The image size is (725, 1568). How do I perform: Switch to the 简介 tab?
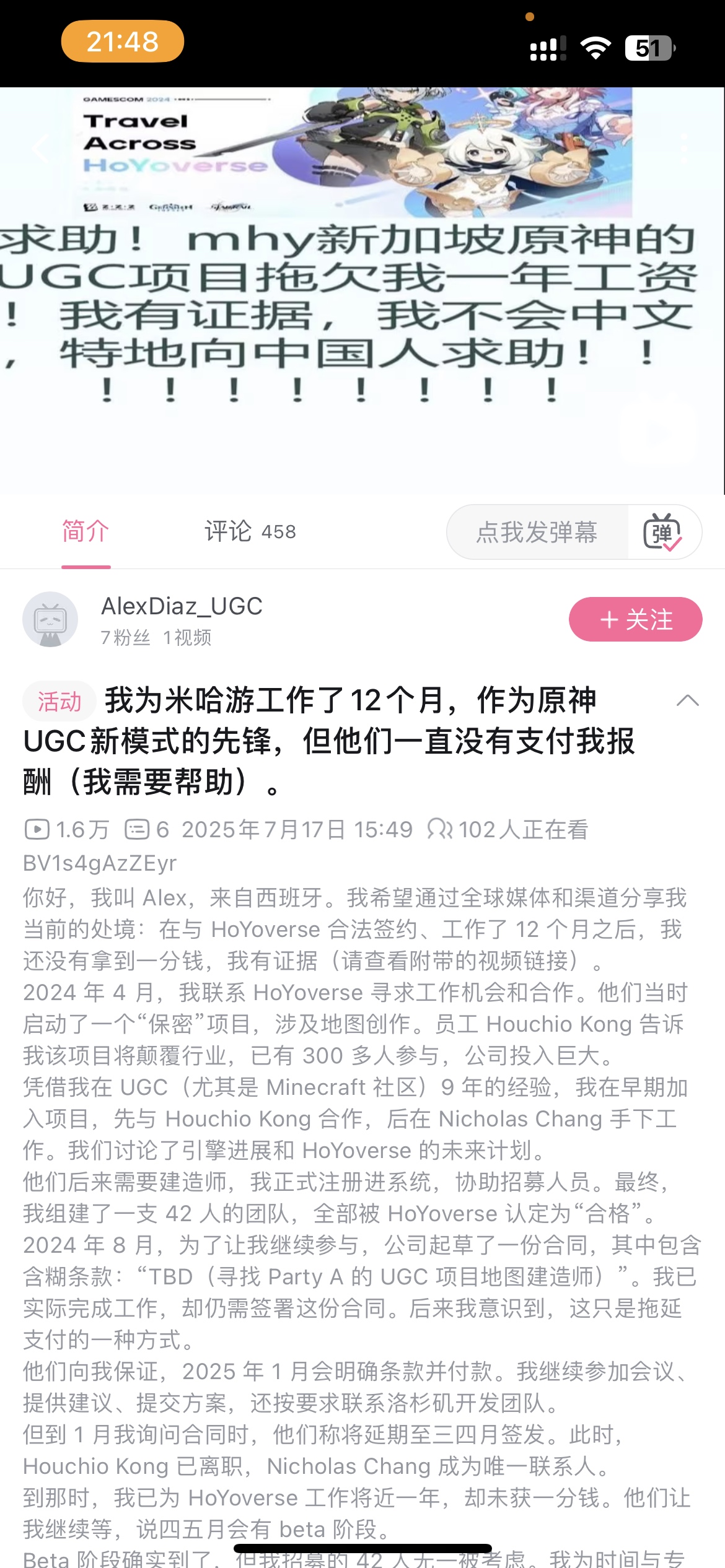point(86,531)
